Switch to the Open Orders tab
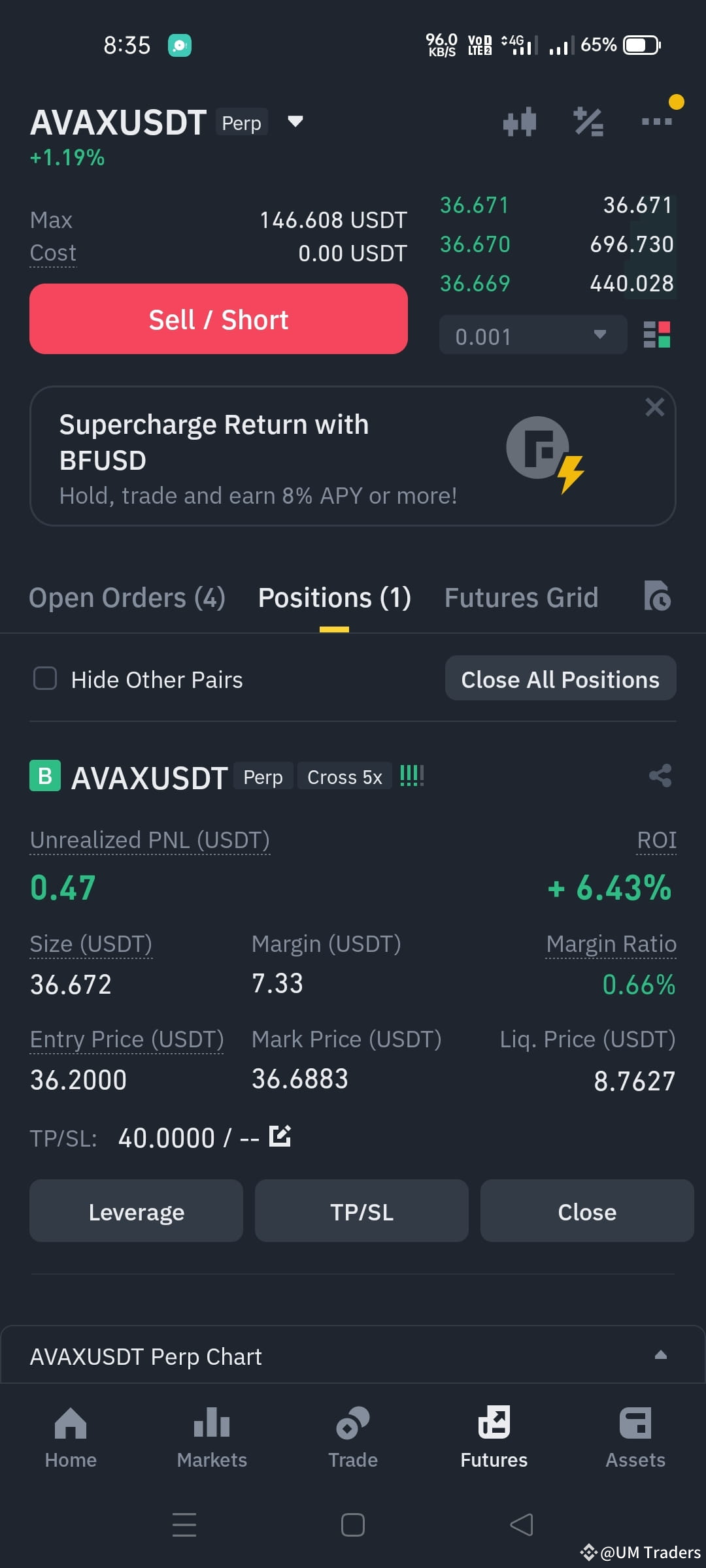Screen dimensions: 706x1568 point(127,596)
